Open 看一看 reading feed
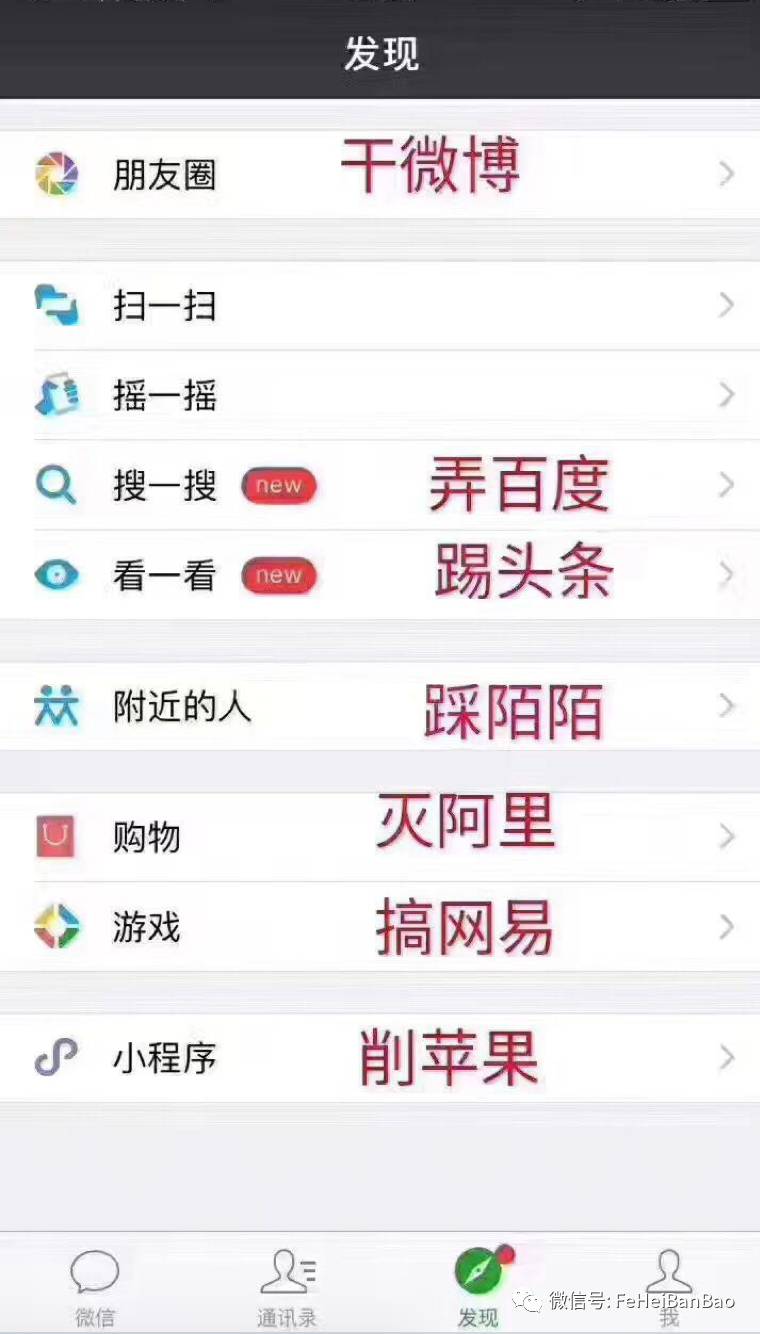Image resolution: width=760 pixels, height=1334 pixels. 165,576
